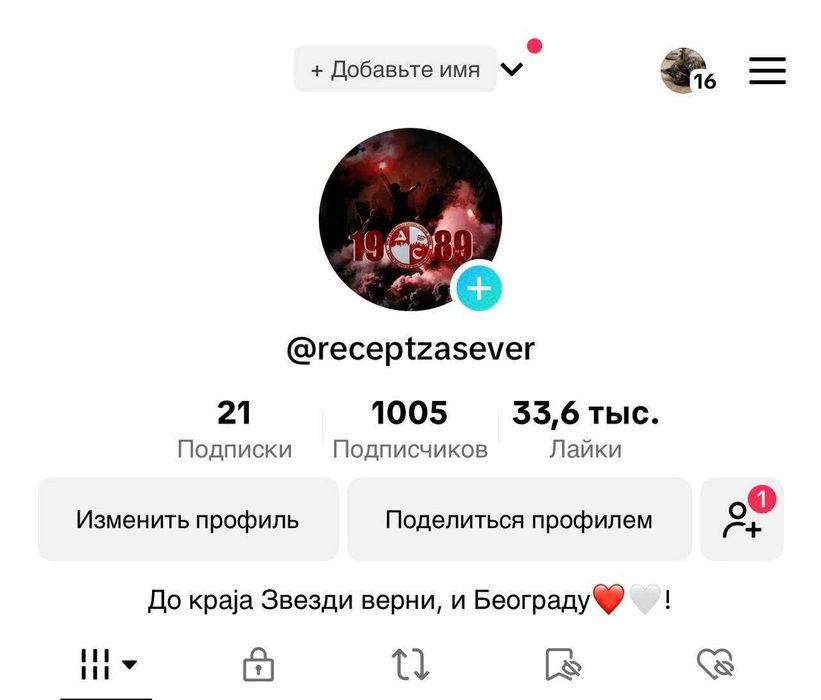
Task: Tap the Изменить профиль button
Action: point(188,520)
